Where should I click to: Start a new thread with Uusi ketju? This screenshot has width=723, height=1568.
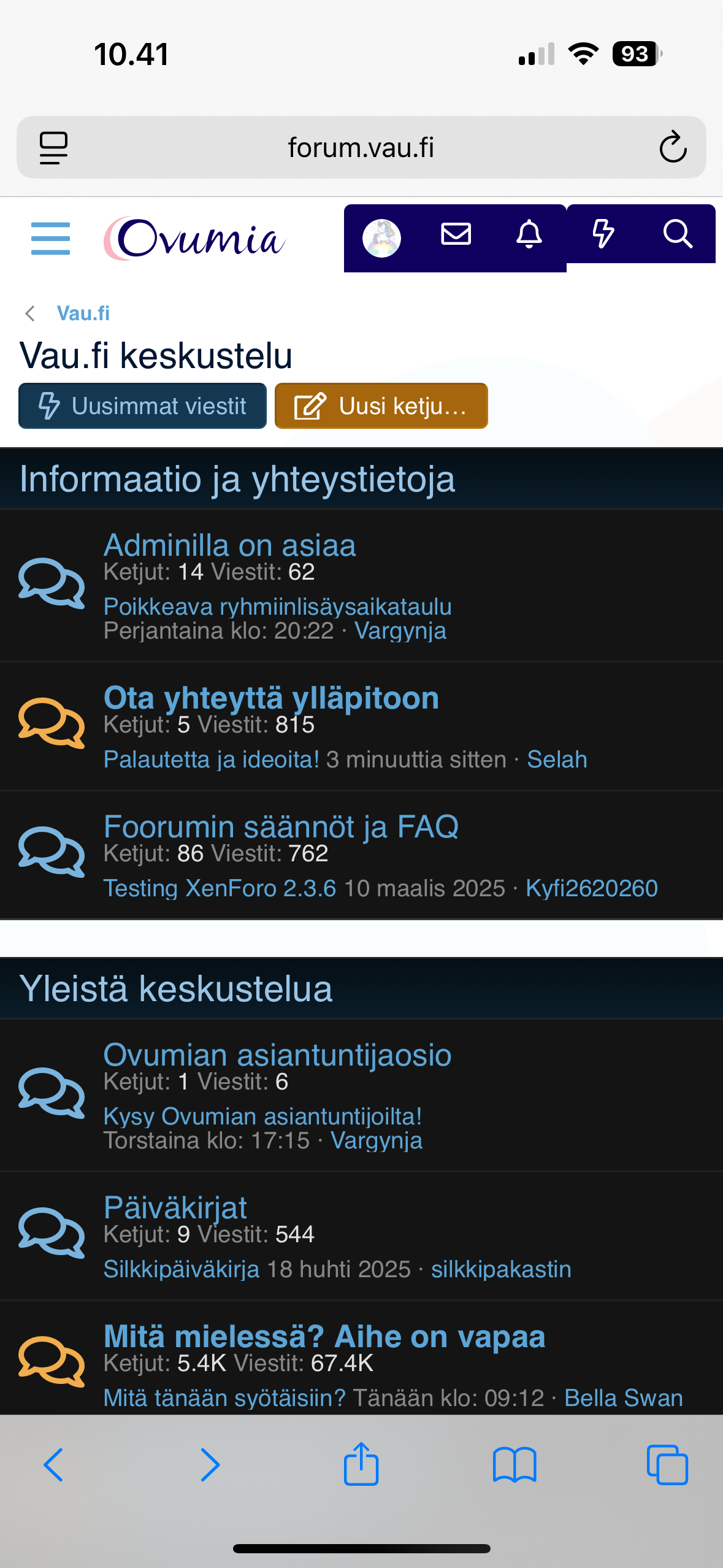click(381, 406)
